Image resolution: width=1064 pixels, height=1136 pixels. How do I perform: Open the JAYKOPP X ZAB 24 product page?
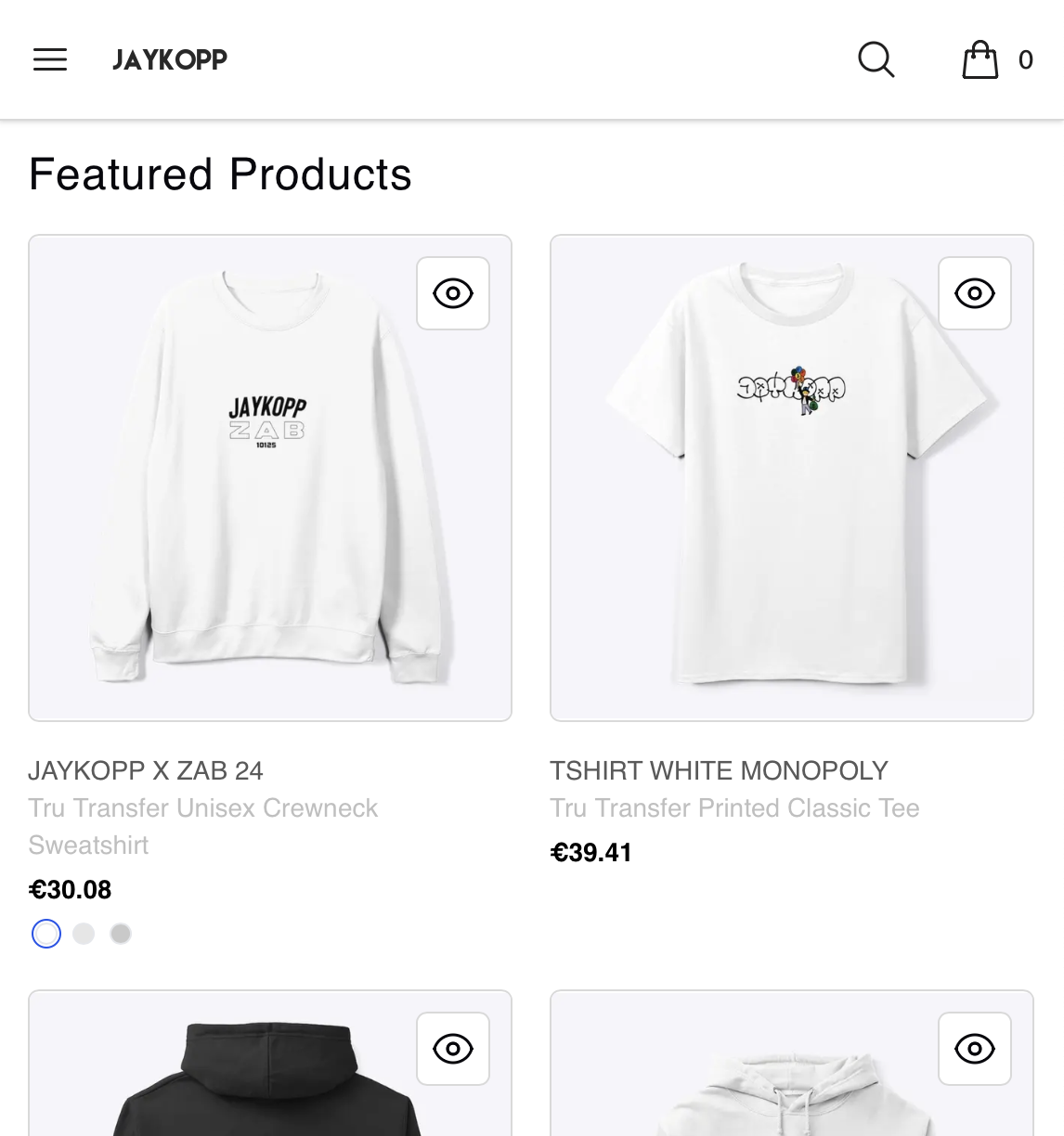point(145,770)
